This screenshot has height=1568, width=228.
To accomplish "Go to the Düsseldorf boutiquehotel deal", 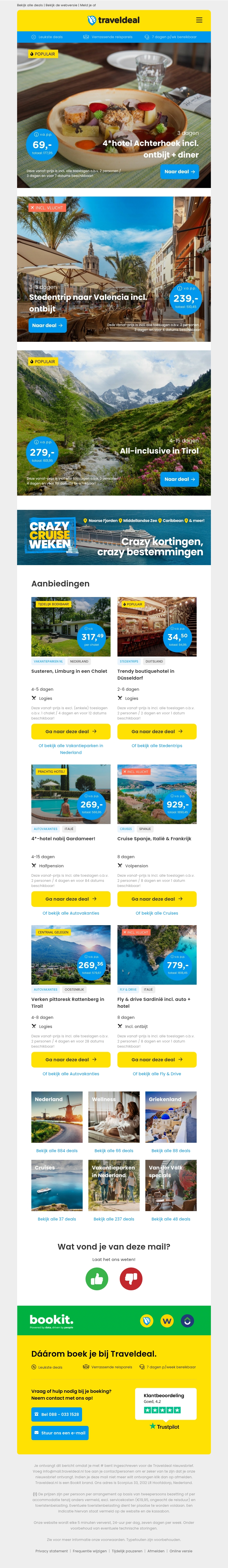I will 157,732.
